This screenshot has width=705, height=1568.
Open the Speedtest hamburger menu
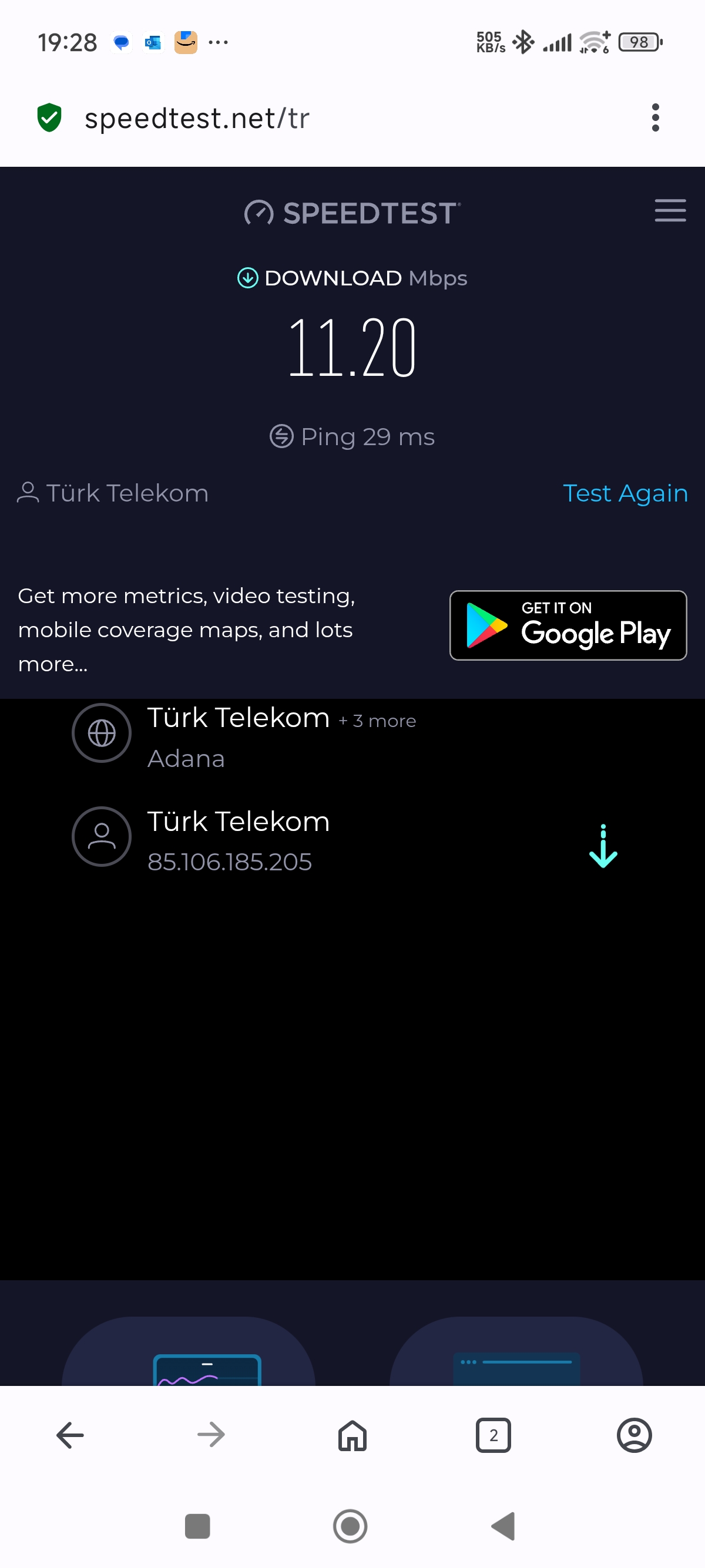coord(670,211)
